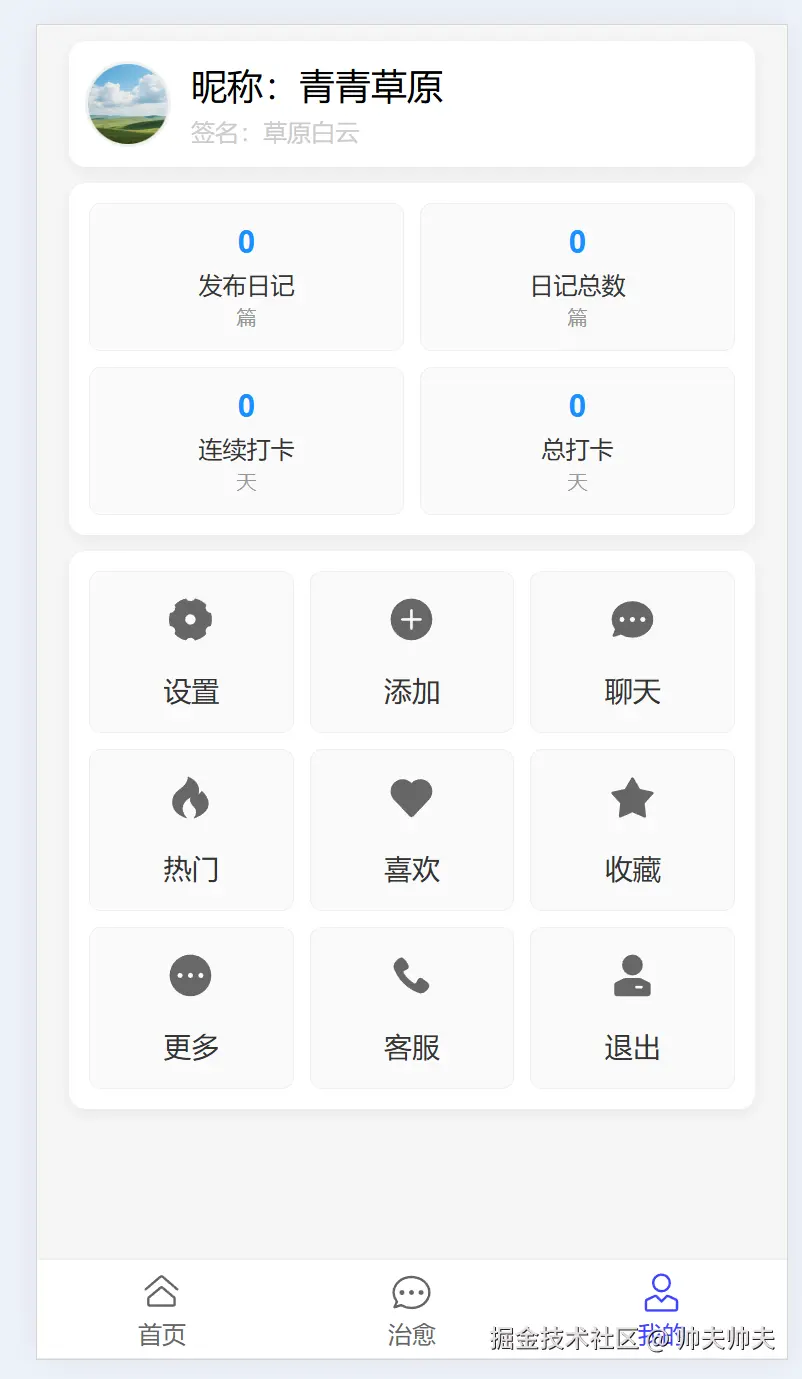The width and height of the screenshot is (802, 1379).
Task: Open the 收藏 favorites tile
Action: 632,829
